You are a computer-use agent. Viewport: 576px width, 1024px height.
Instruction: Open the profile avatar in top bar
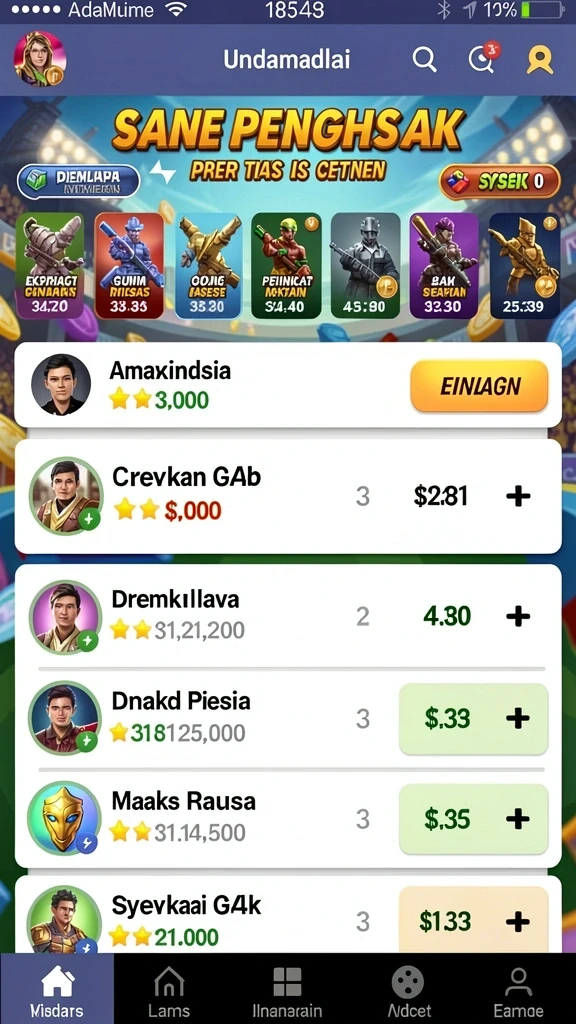tap(40, 59)
